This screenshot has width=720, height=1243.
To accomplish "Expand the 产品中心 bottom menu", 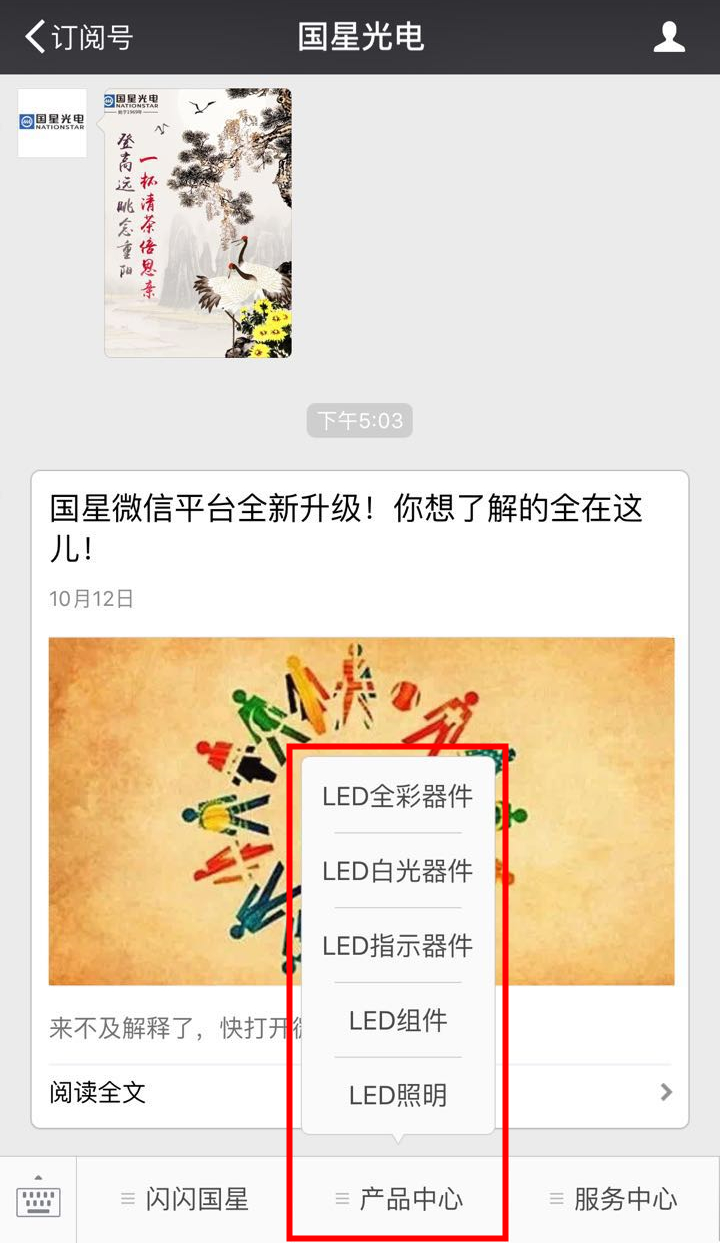I will (x=397, y=1197).
